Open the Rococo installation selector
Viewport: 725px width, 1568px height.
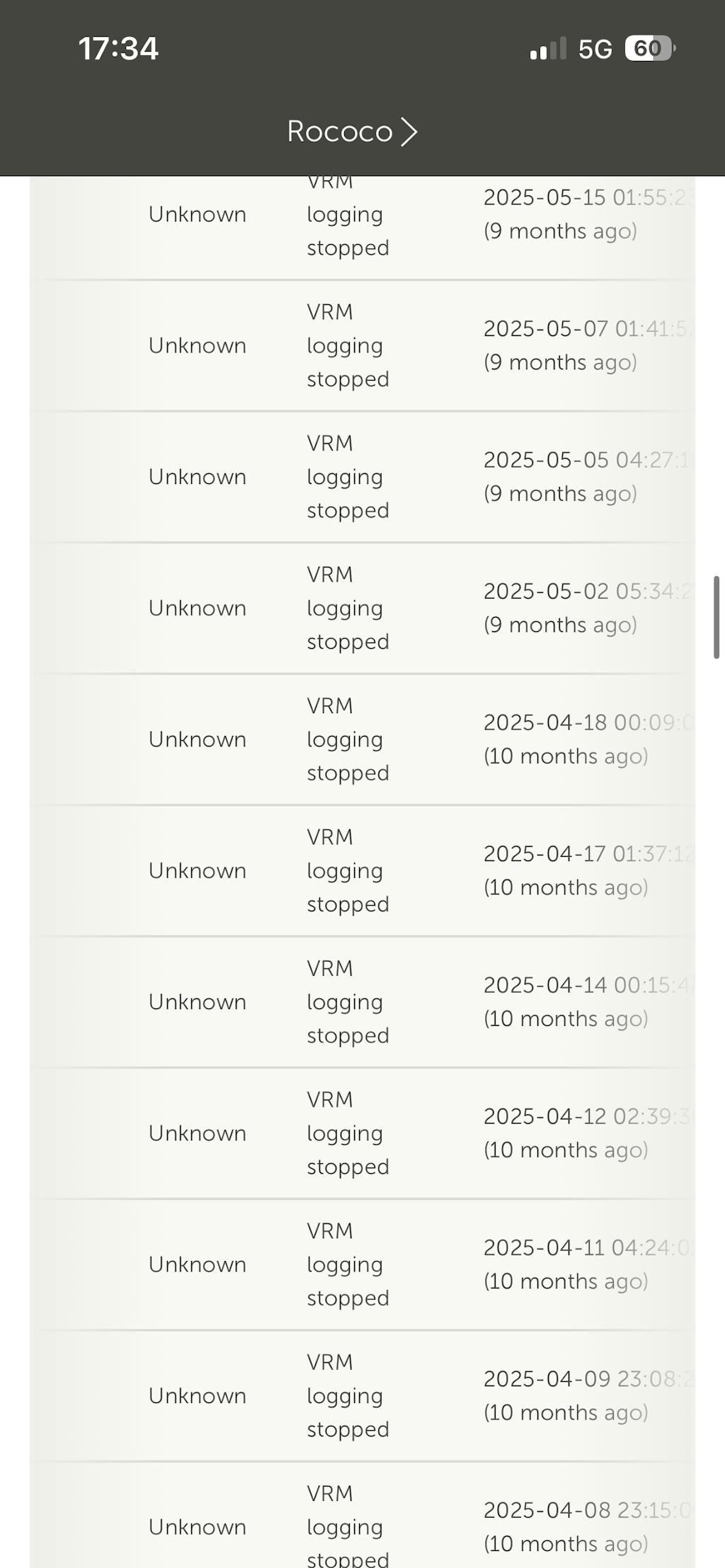click(x=352, y=132)
